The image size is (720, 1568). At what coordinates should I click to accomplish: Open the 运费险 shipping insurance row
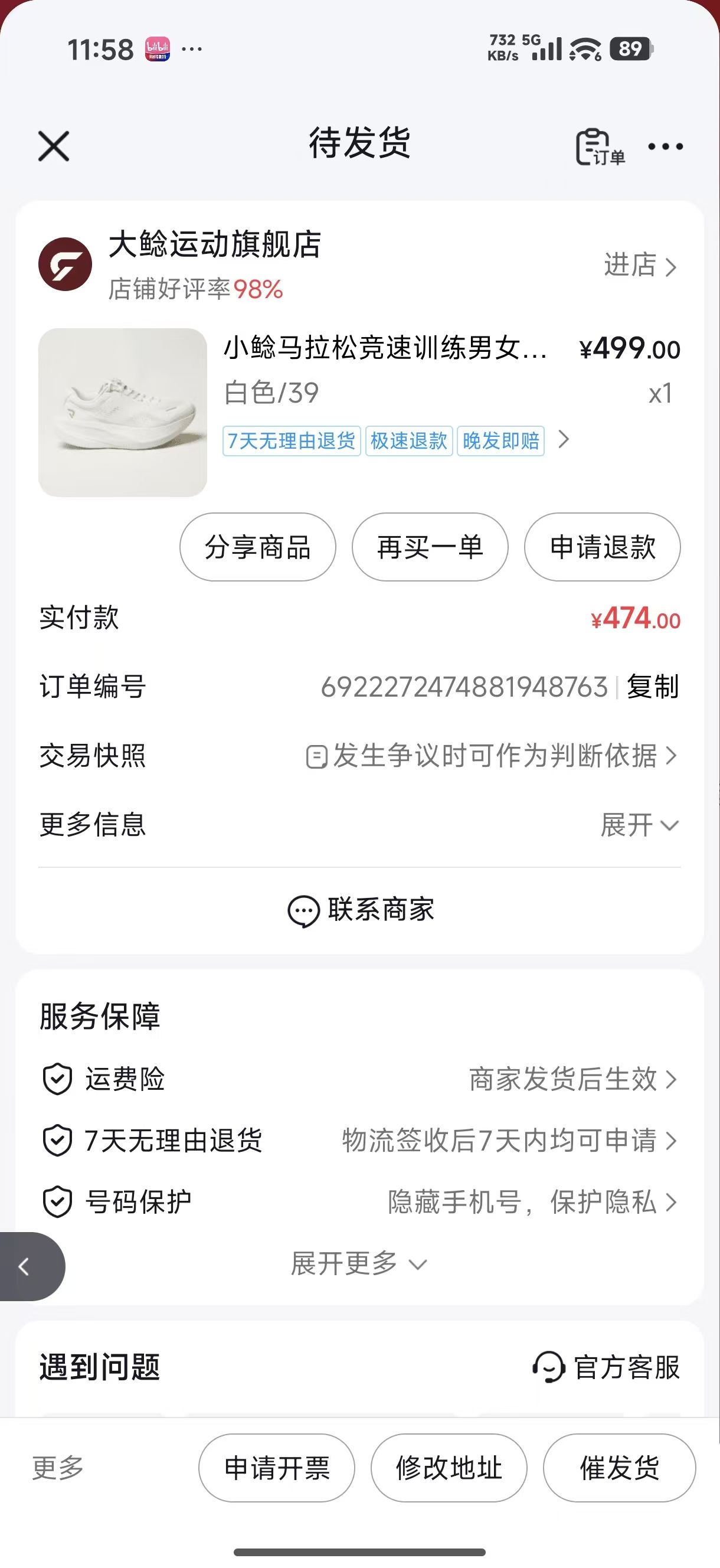click(359, 1079)
